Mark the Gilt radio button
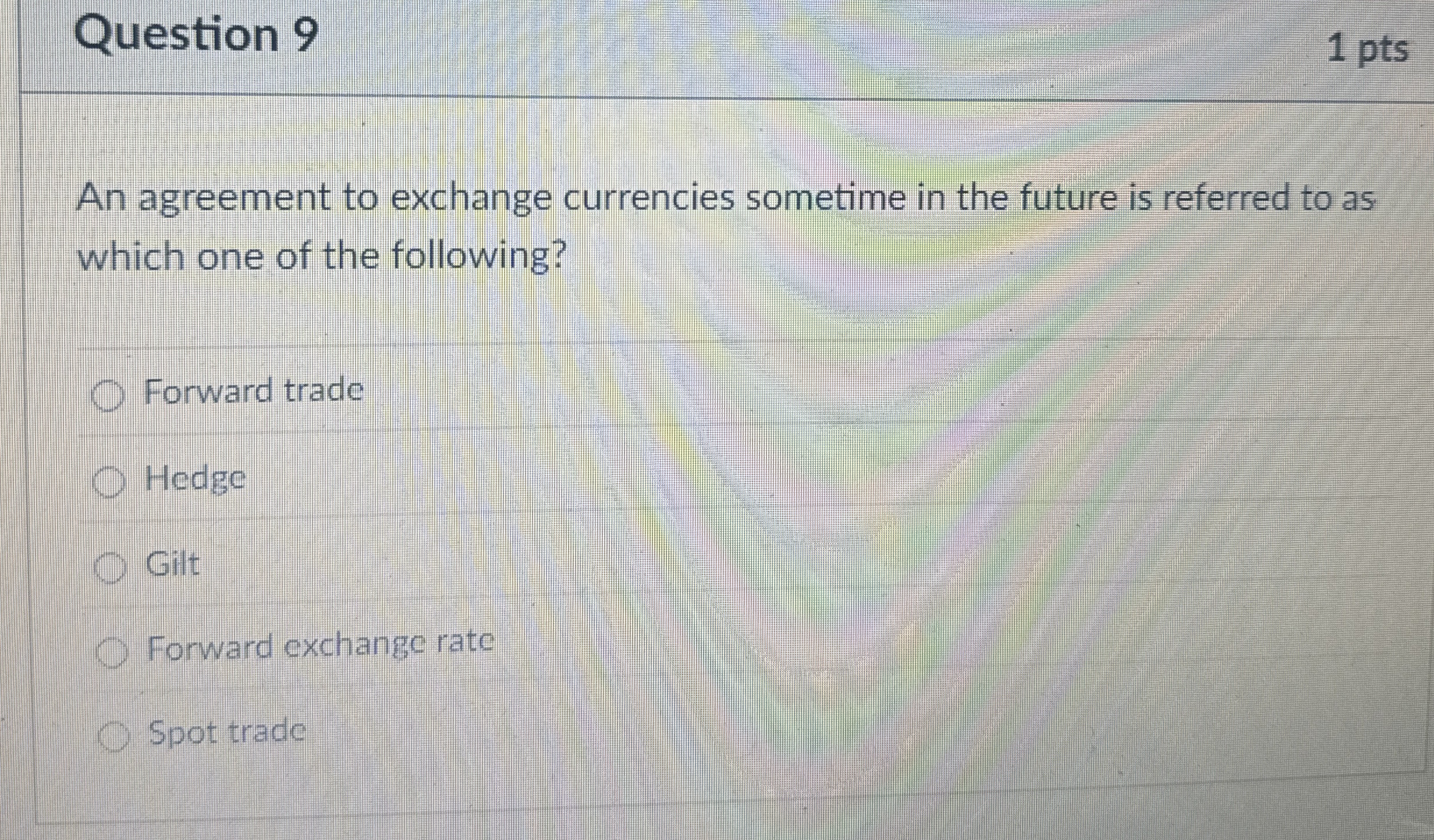 coord(111,568)
